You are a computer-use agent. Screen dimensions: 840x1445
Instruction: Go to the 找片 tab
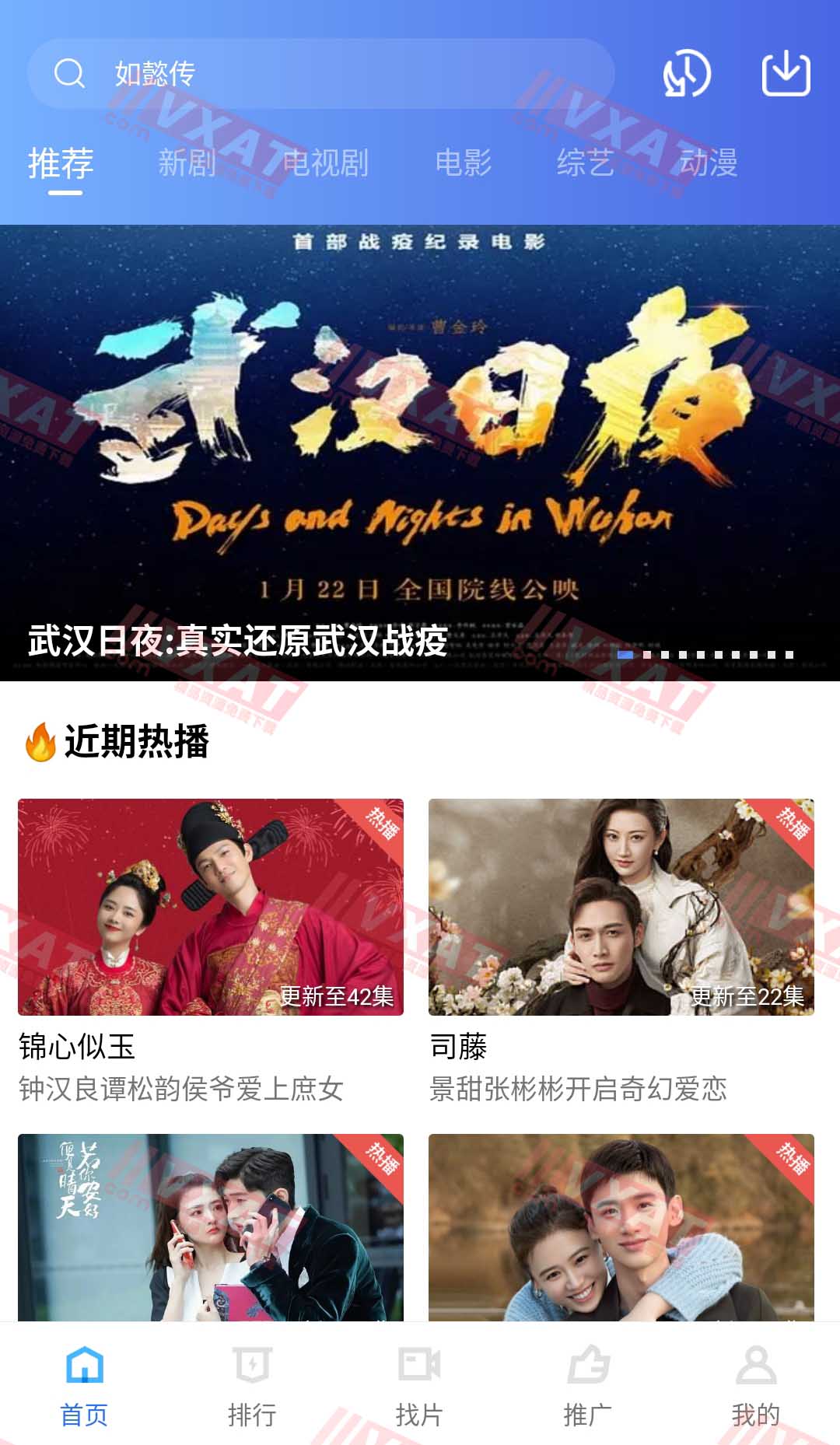click(x=419, y=1386)
